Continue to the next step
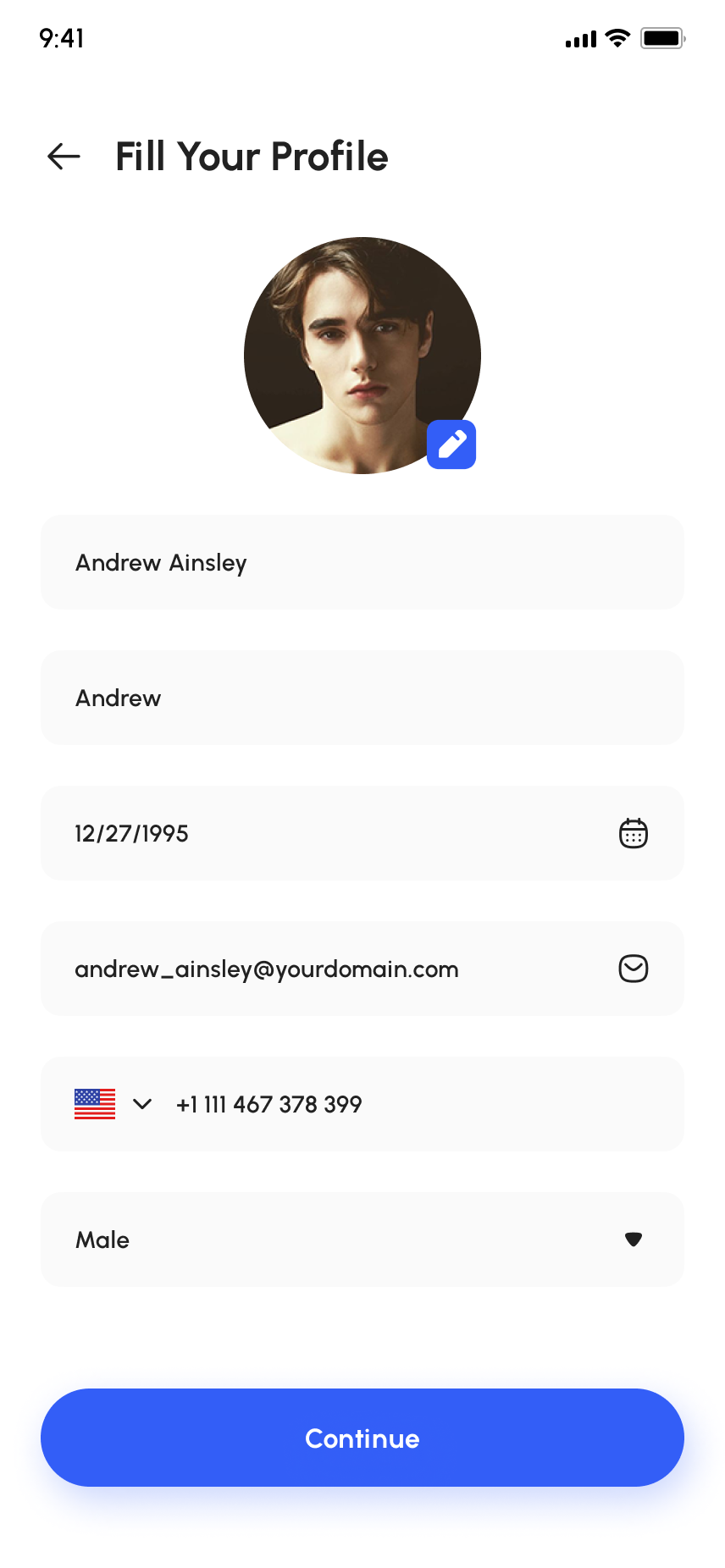The width and height of the screenshot is (725, 1568). (362, 1438)
